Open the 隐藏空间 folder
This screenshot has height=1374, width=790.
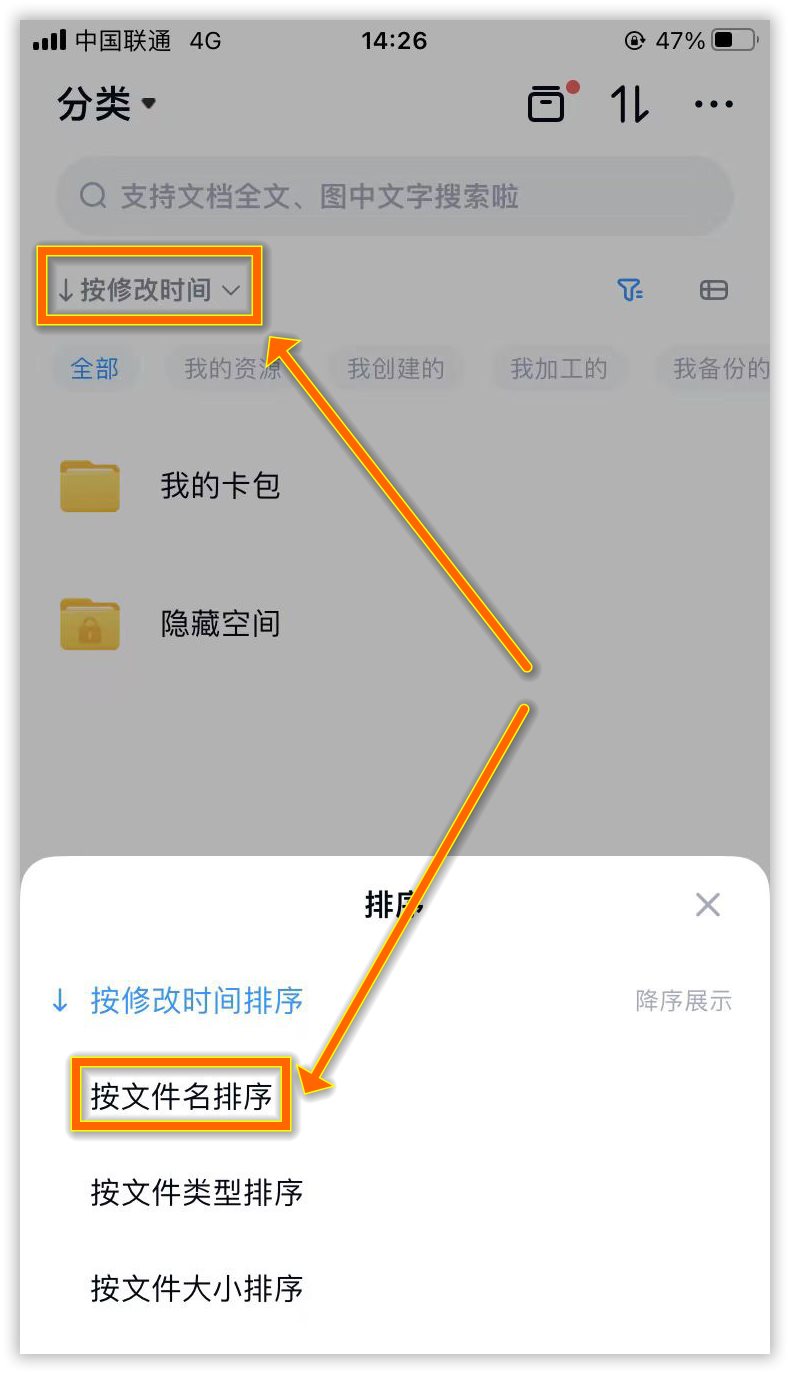point(220,624)
